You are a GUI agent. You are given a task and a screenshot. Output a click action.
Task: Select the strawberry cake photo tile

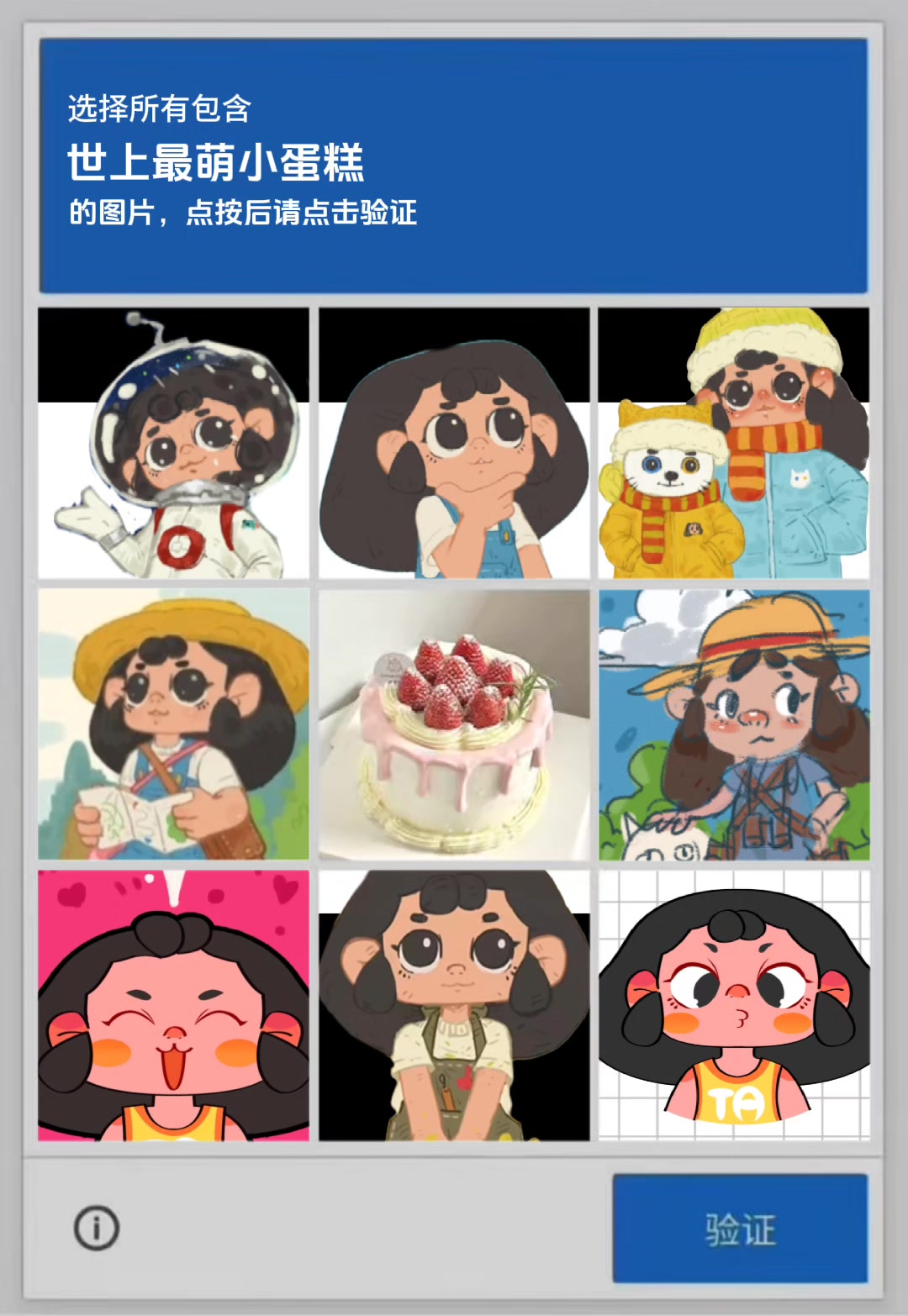tap(454, 724)
